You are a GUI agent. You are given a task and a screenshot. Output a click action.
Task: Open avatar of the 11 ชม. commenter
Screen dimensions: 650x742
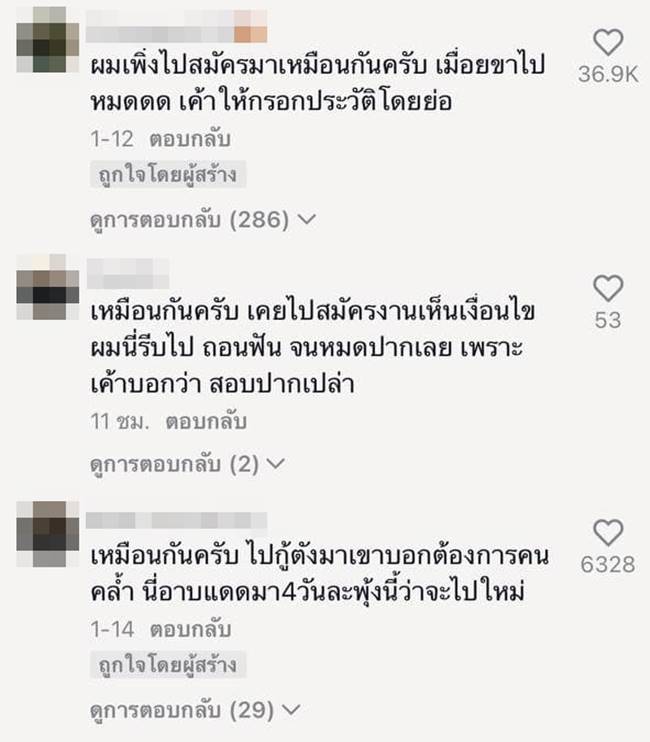(x=47, y=287)
